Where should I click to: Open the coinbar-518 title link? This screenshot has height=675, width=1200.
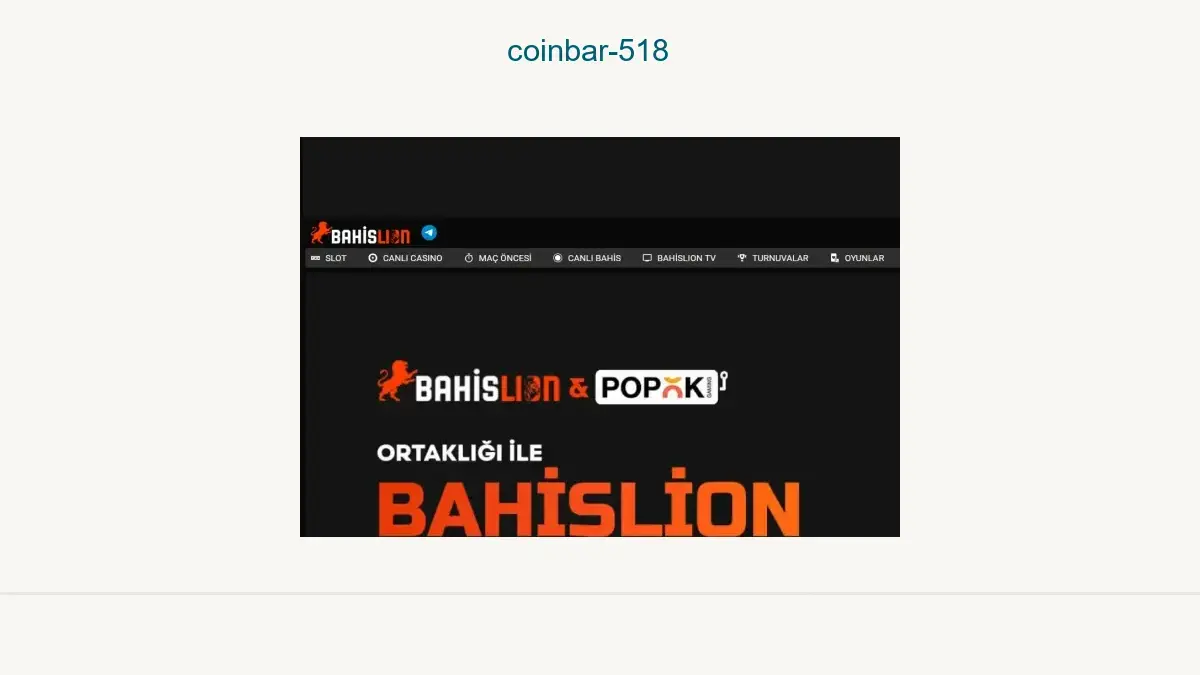(x=587, y=50)
